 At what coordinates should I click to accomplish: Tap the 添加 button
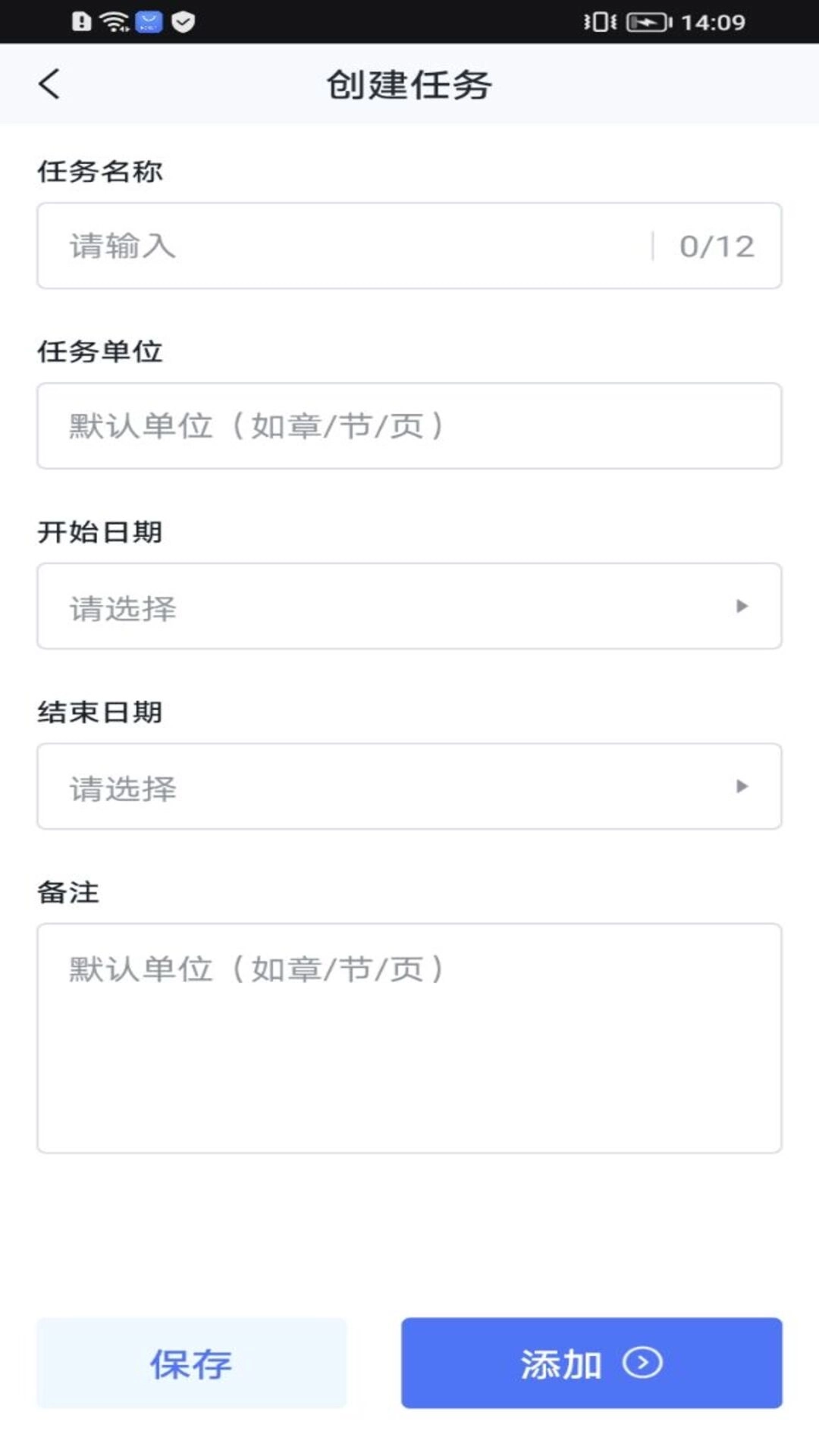coord(561,1364)
